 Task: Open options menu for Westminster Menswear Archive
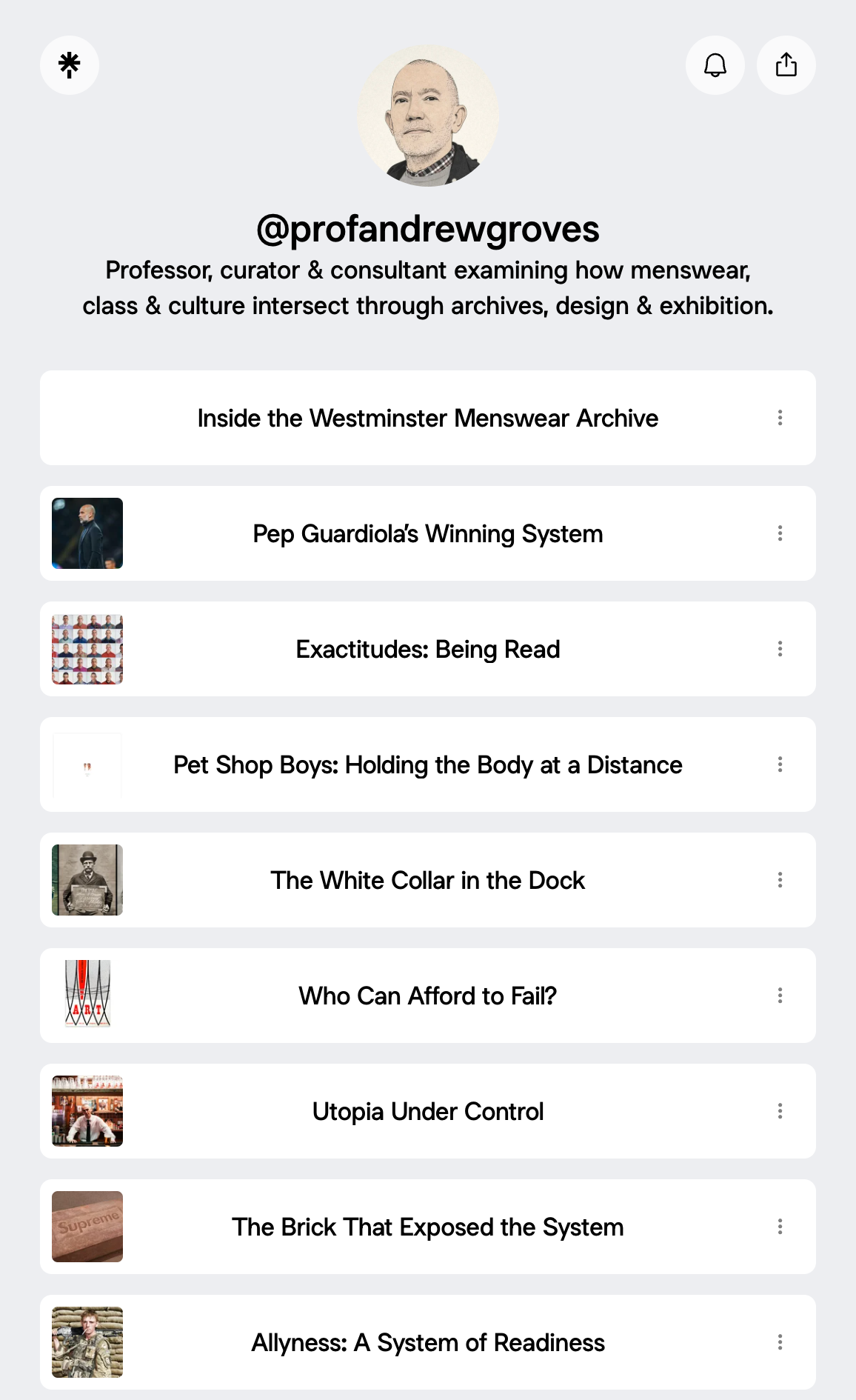[780, 418]
